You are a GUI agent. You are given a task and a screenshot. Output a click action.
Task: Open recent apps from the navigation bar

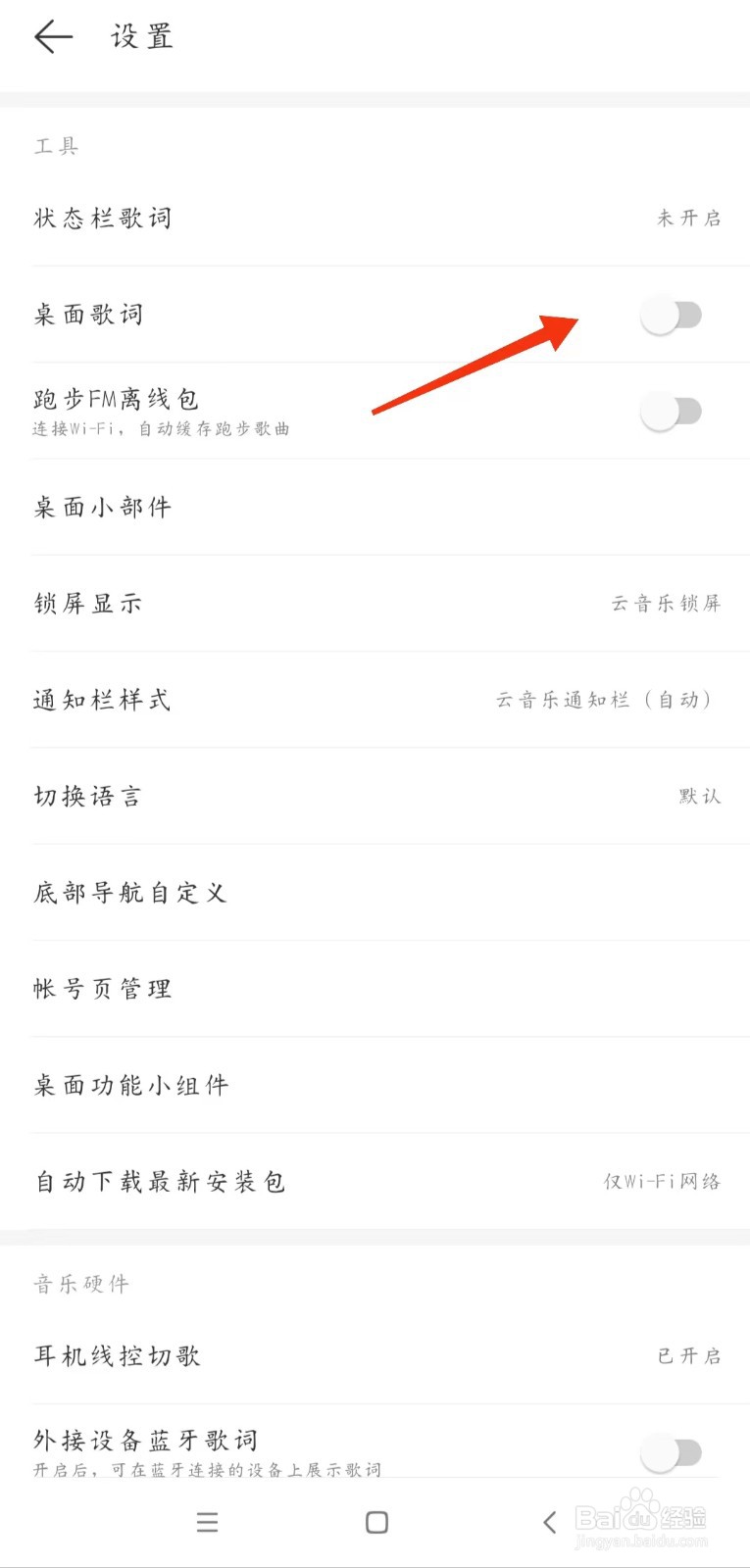[207, 1522]
